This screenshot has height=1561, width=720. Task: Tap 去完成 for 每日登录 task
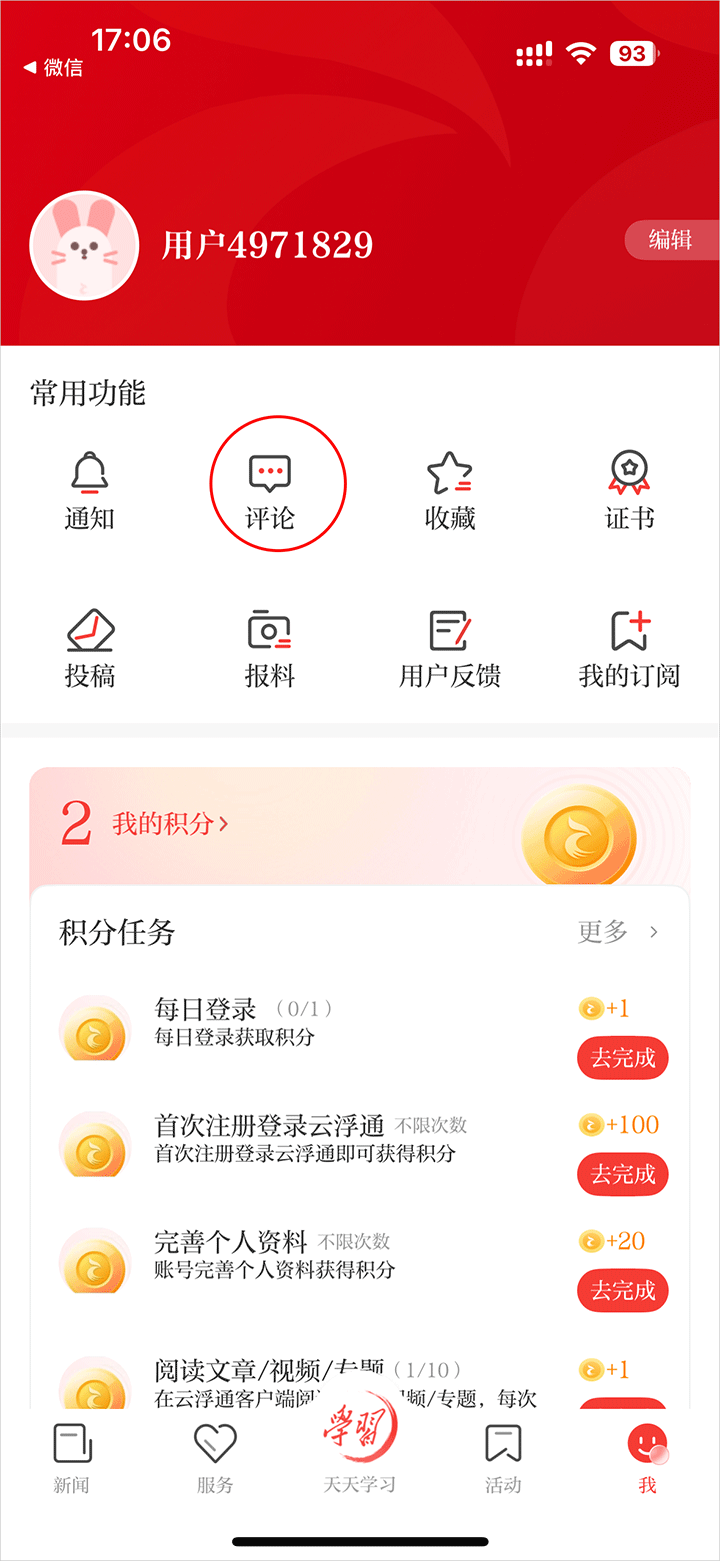(x=622, y=1058)
